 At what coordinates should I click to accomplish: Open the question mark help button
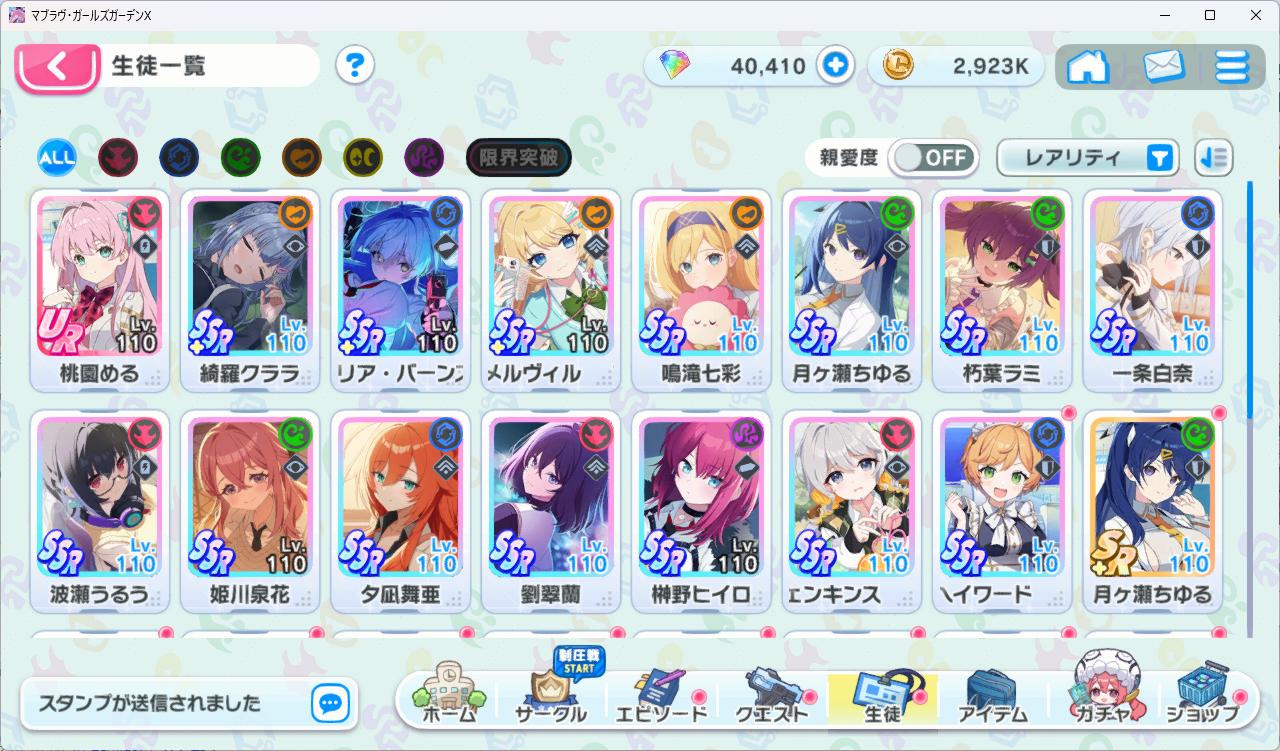pos(354,66)
